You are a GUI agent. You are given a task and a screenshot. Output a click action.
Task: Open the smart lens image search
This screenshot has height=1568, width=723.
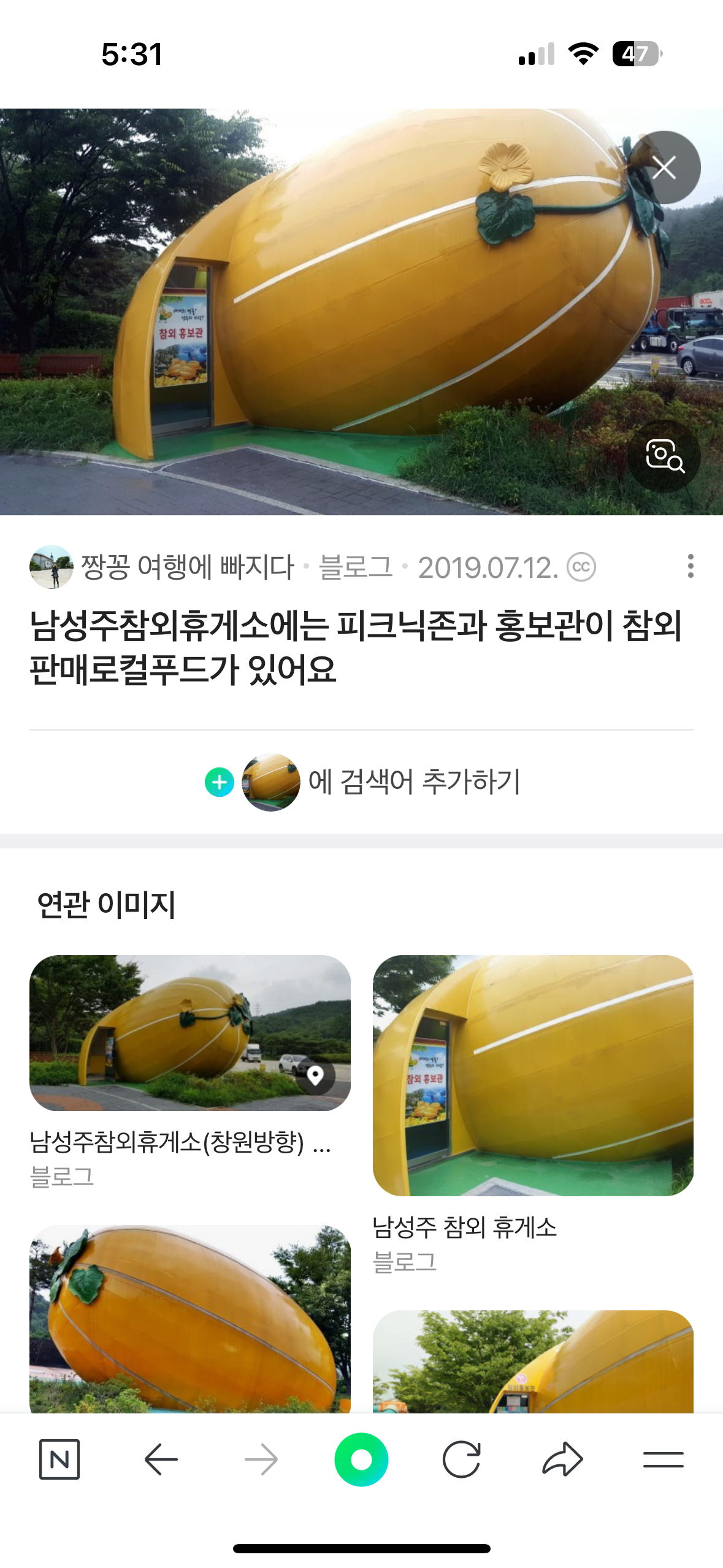tap(664, 456)
